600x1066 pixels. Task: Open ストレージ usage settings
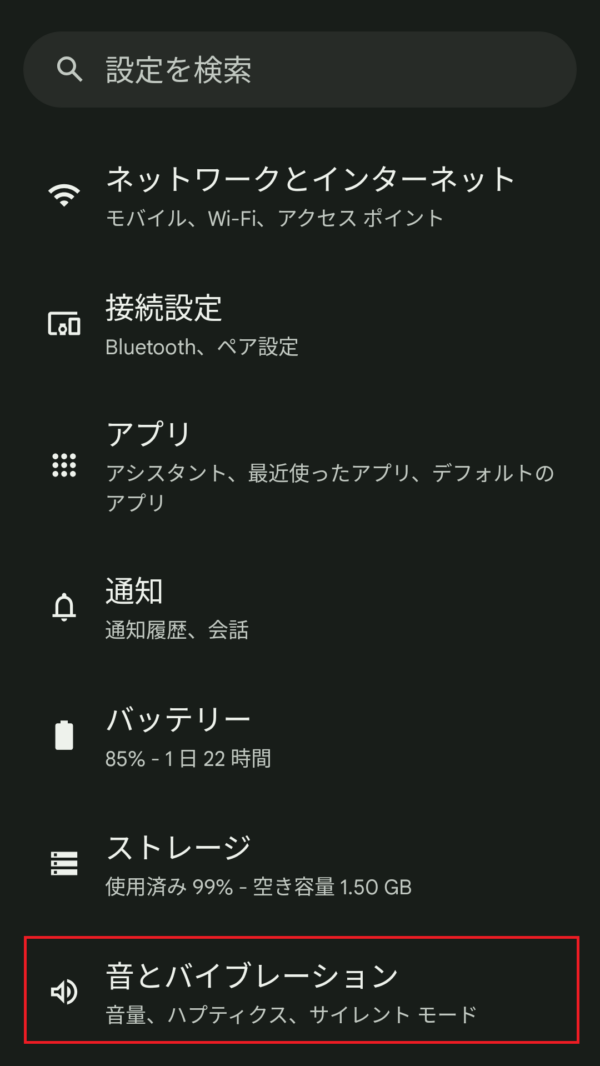(x=300, y=863)
